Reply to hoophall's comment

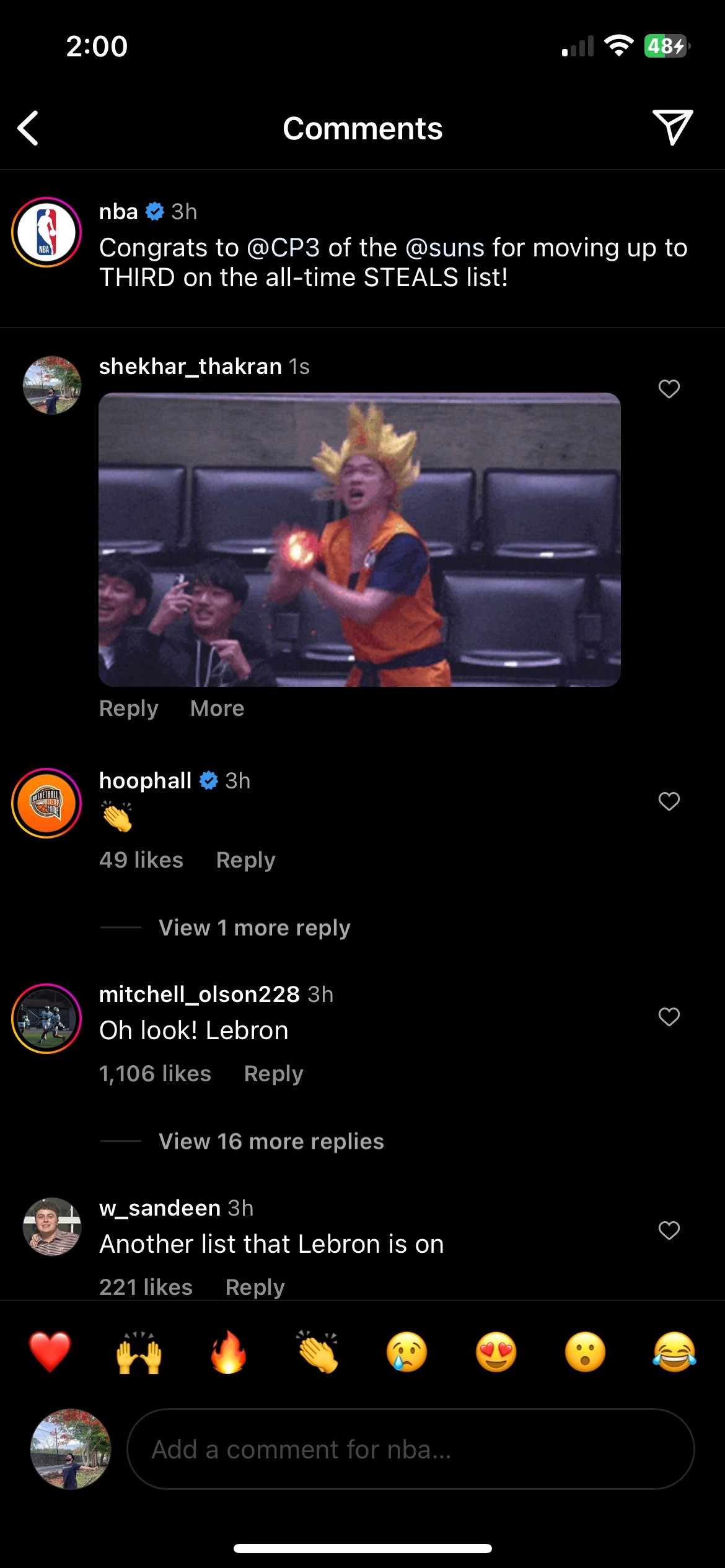tap(245, 860)
